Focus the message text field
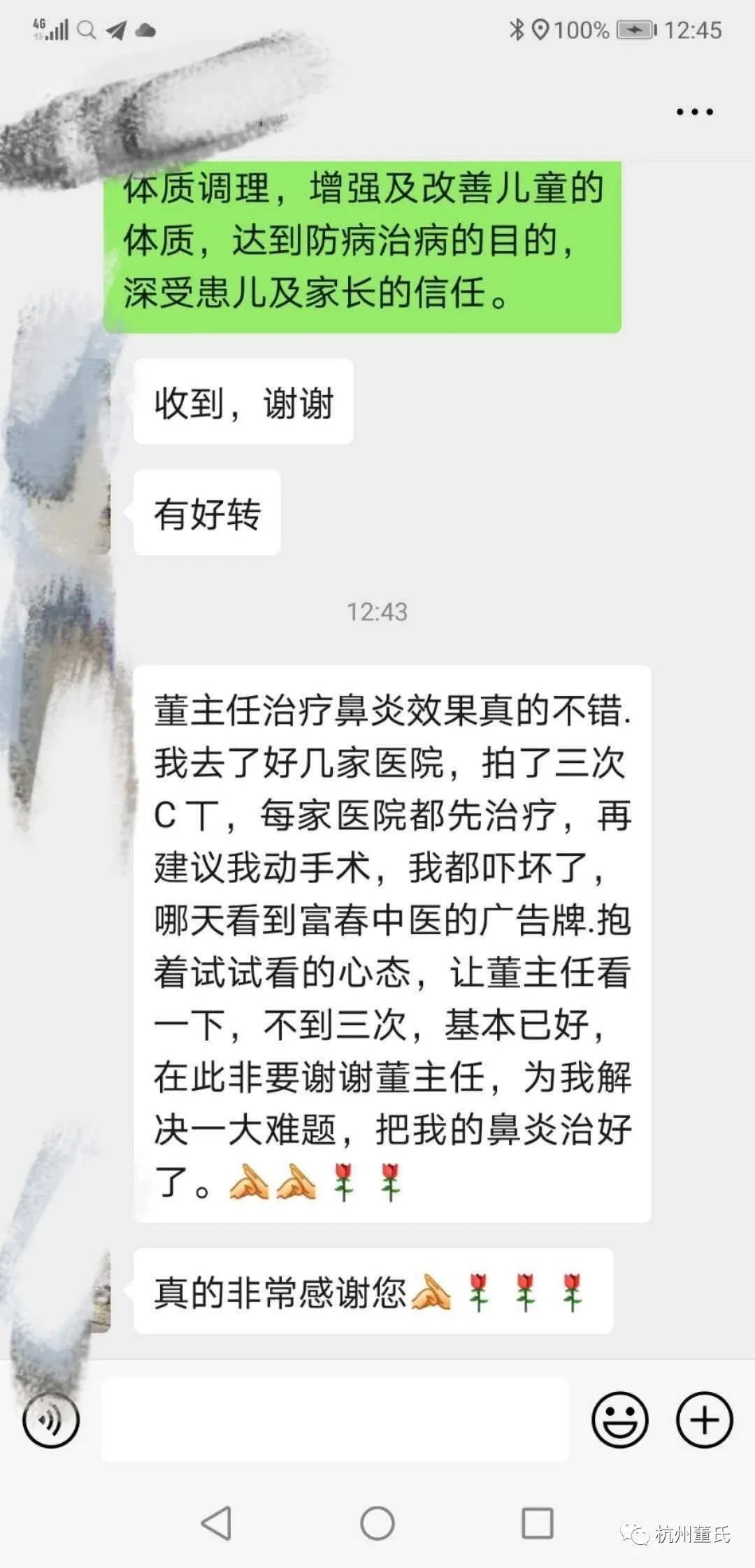The width and height of the screenshot is (755, 1568). point(336,1420)
